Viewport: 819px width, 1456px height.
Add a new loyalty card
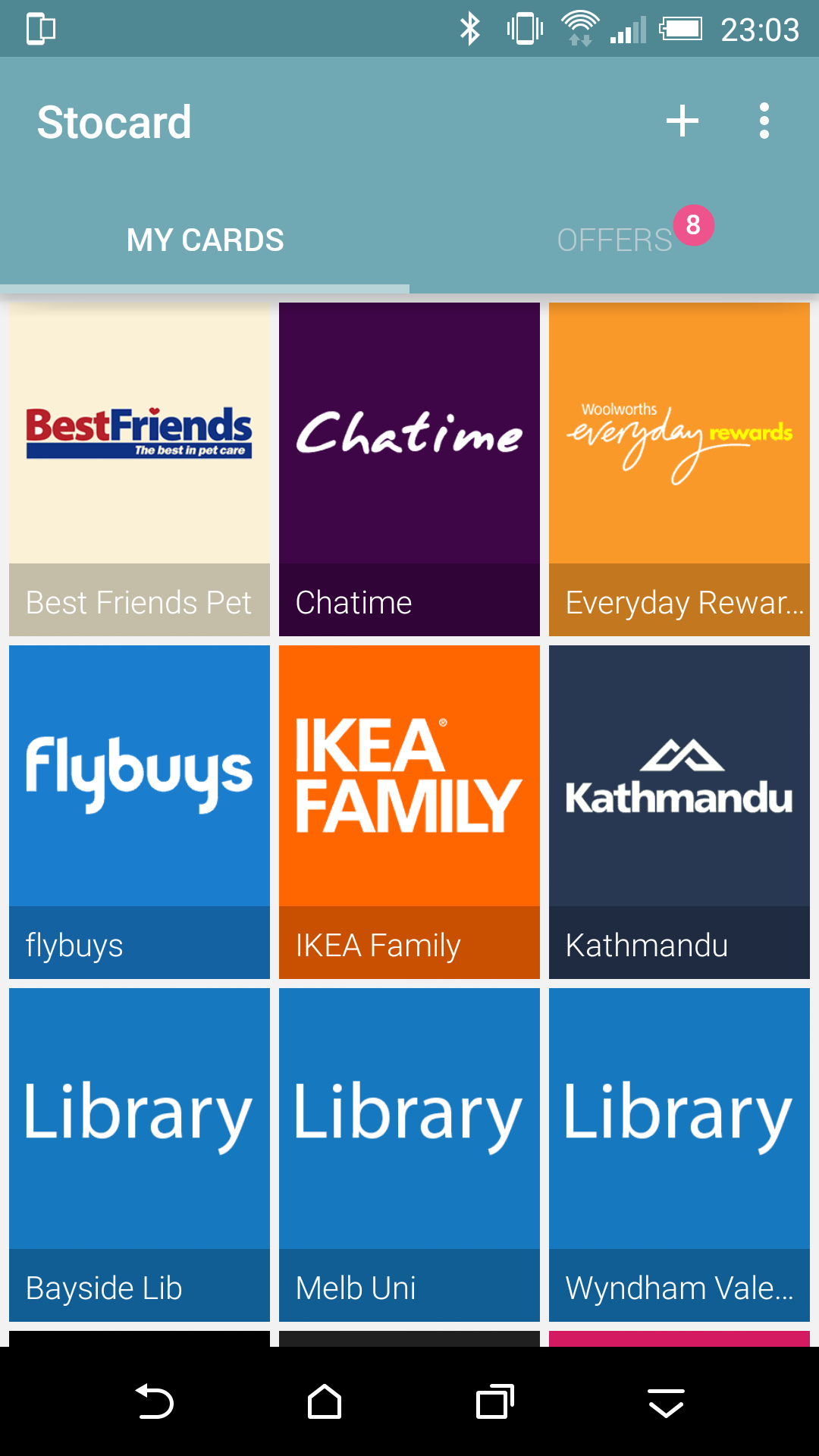(x=682, y=121)
